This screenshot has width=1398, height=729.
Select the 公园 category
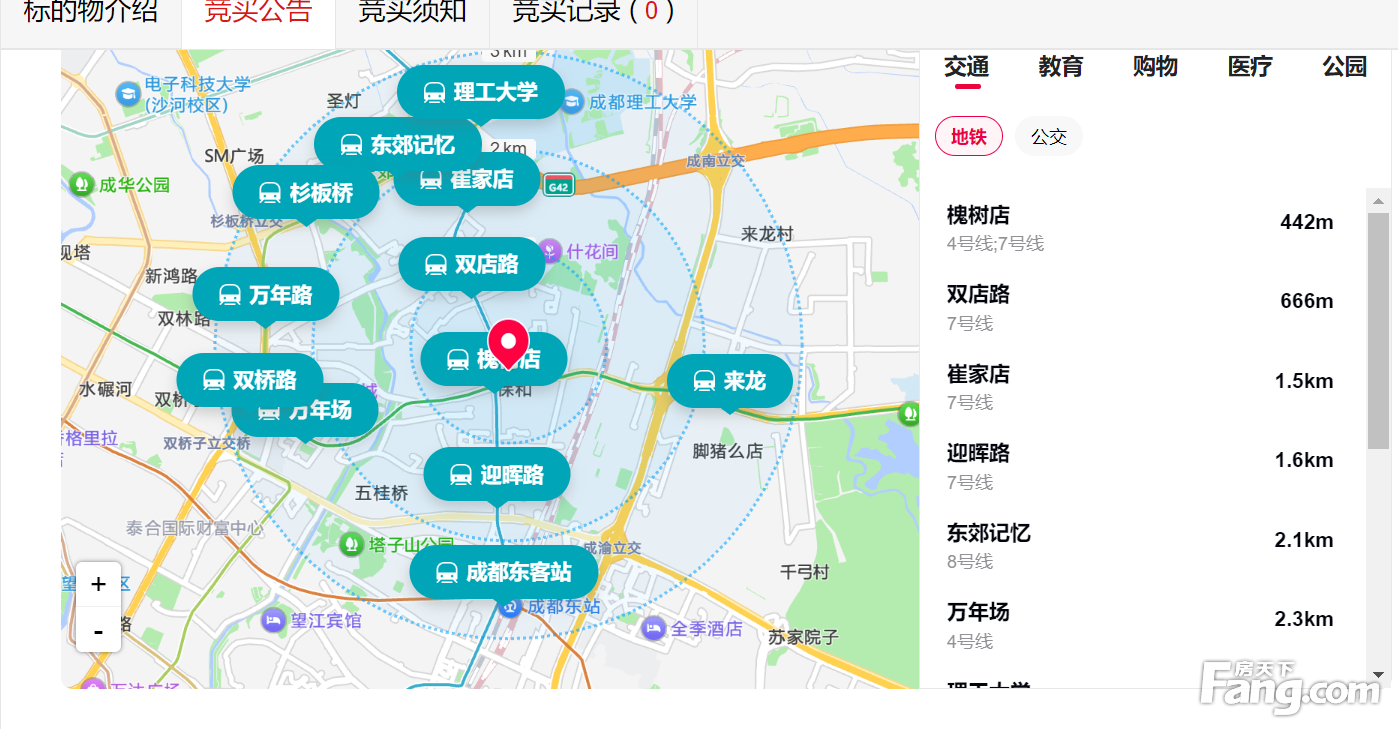coord(1344,67)
